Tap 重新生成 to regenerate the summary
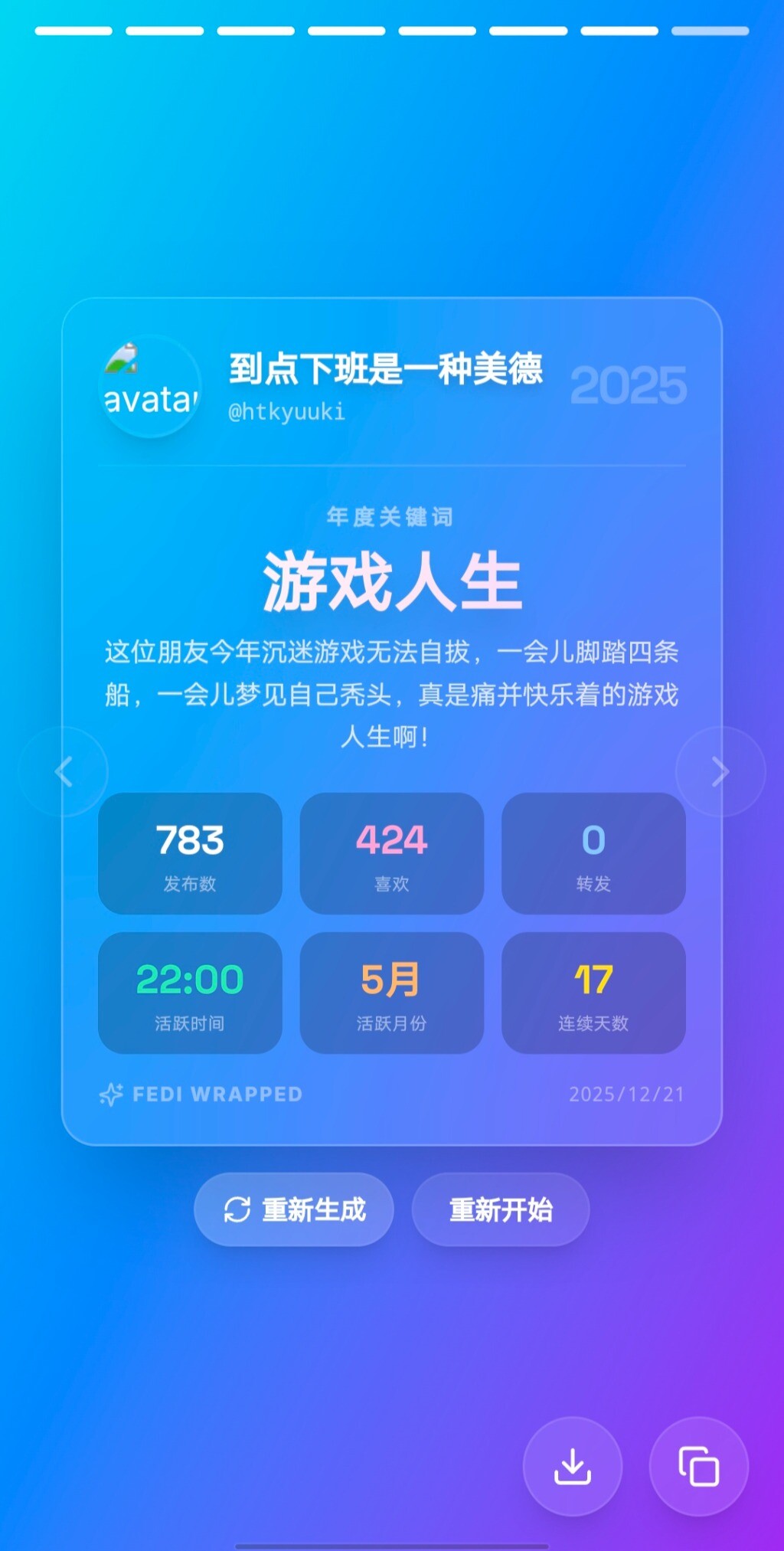Image resolution: width=784 pixels, height=1551 pixels. pyautogui.click(x=294, y=1209)
